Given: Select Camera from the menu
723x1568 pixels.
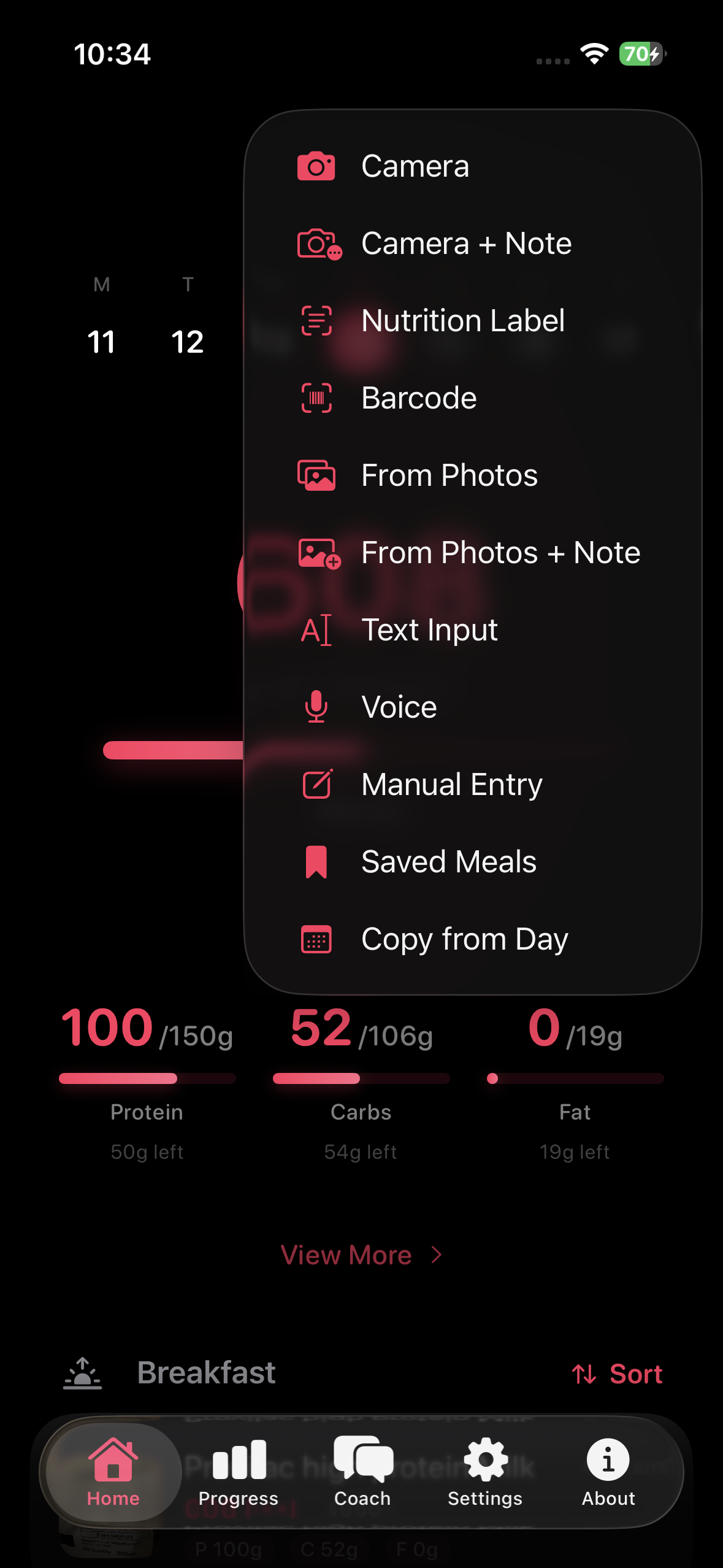Looking at the screenshot, I should click(472, 166).
